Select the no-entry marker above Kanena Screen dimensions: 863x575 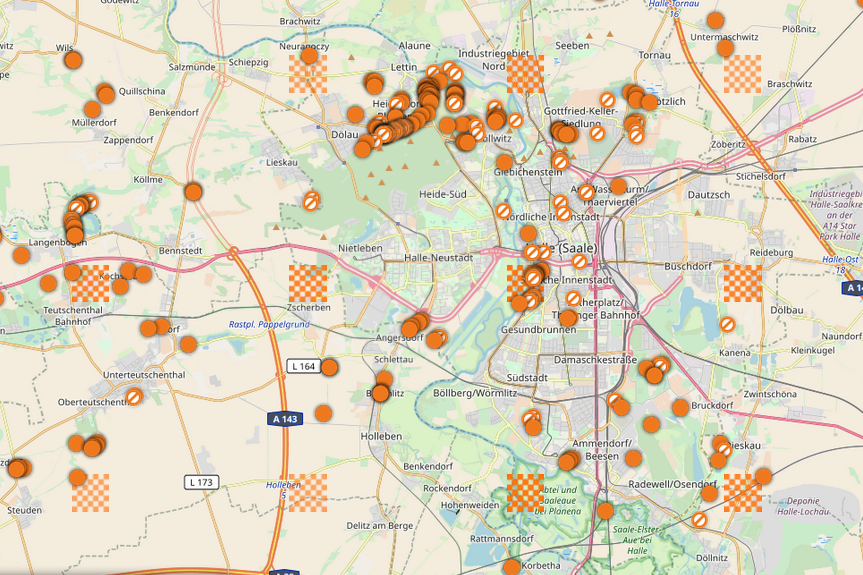728,324
